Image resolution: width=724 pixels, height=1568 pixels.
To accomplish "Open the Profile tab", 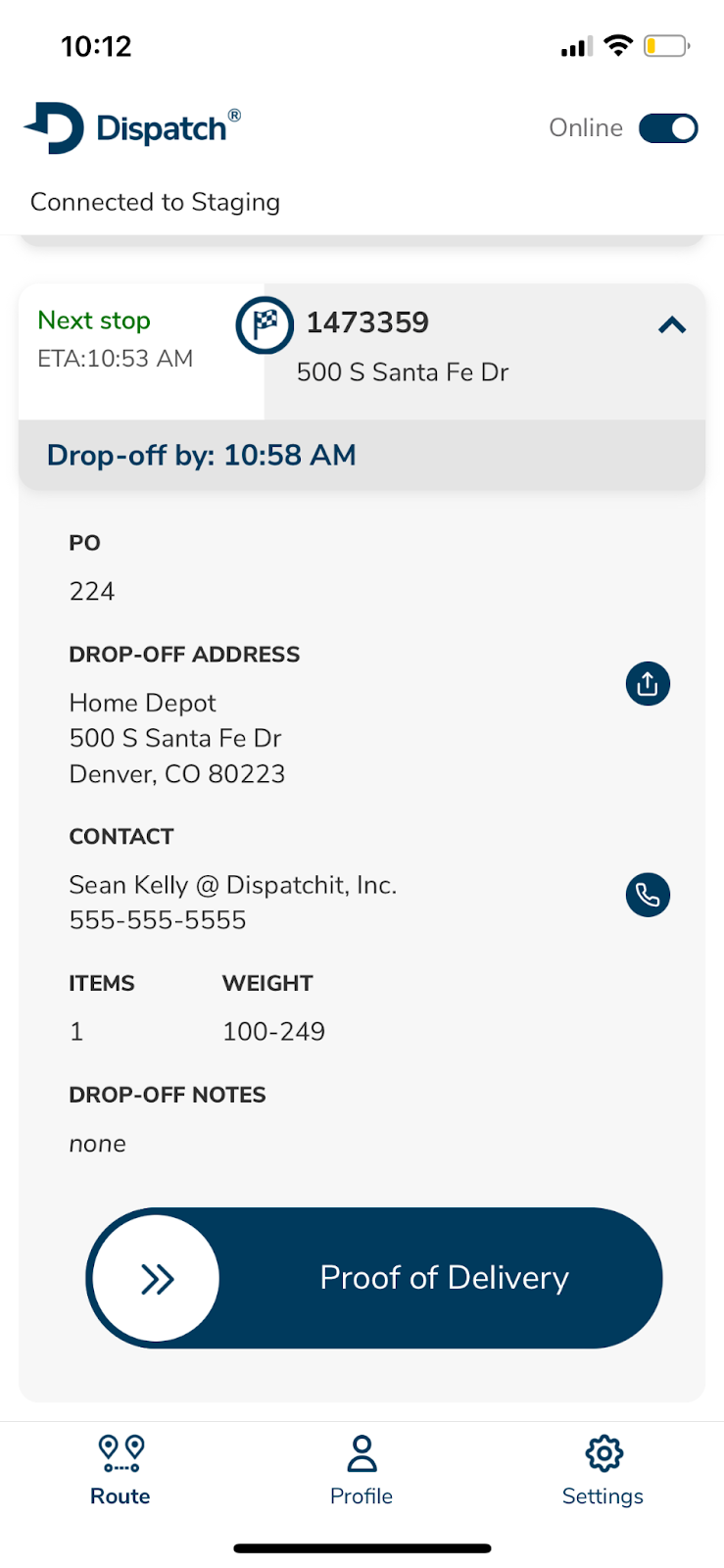I will pyautogui.click(x=362, y=1469).
